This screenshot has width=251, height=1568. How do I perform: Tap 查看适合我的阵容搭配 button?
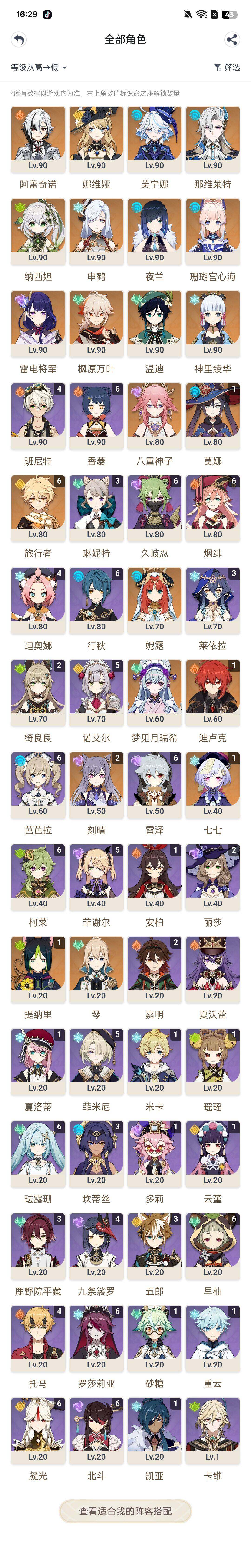pos(125,1511)
